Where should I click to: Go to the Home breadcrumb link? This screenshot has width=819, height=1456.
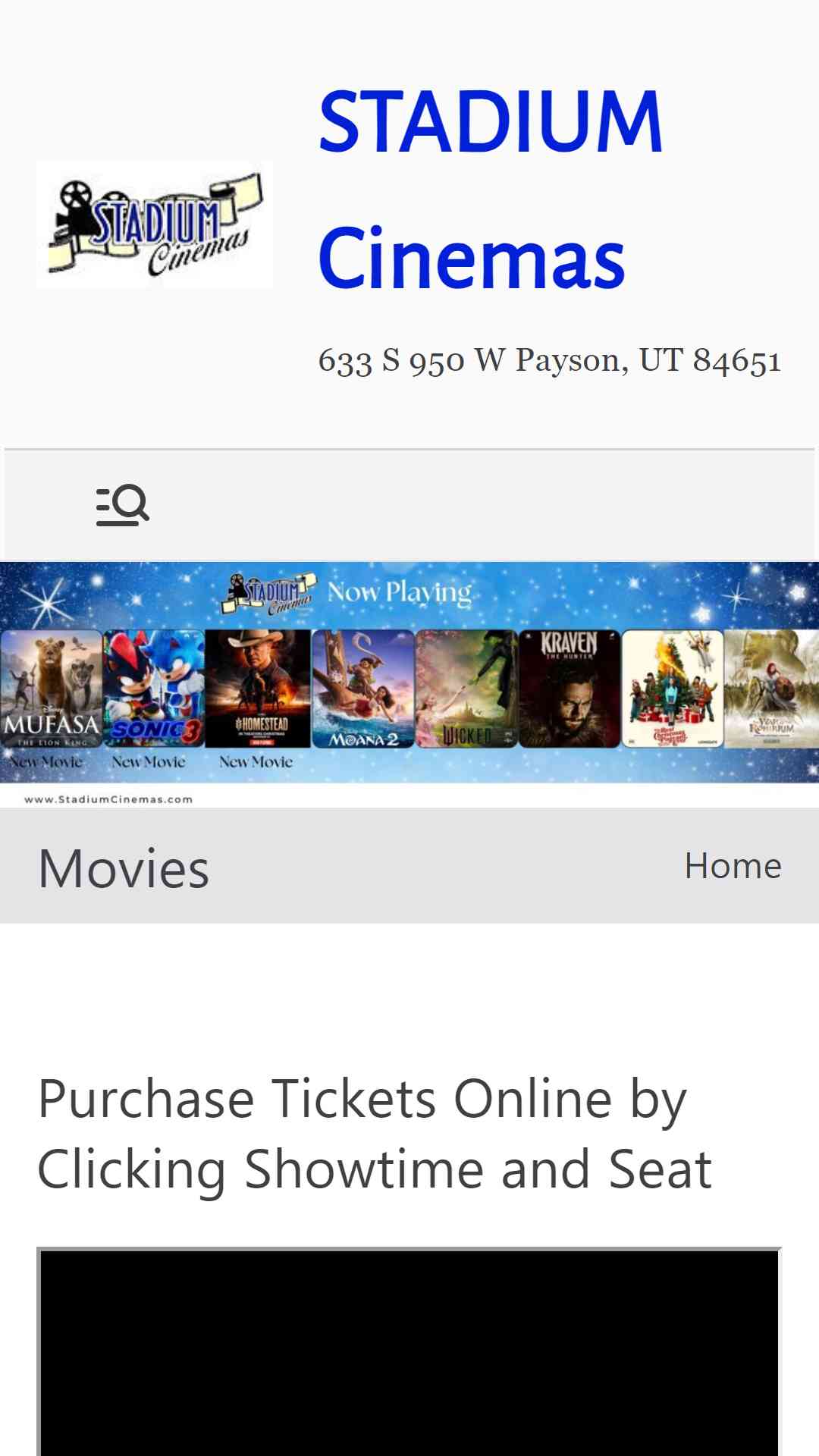pyautogui.click(x=733, y=865)
